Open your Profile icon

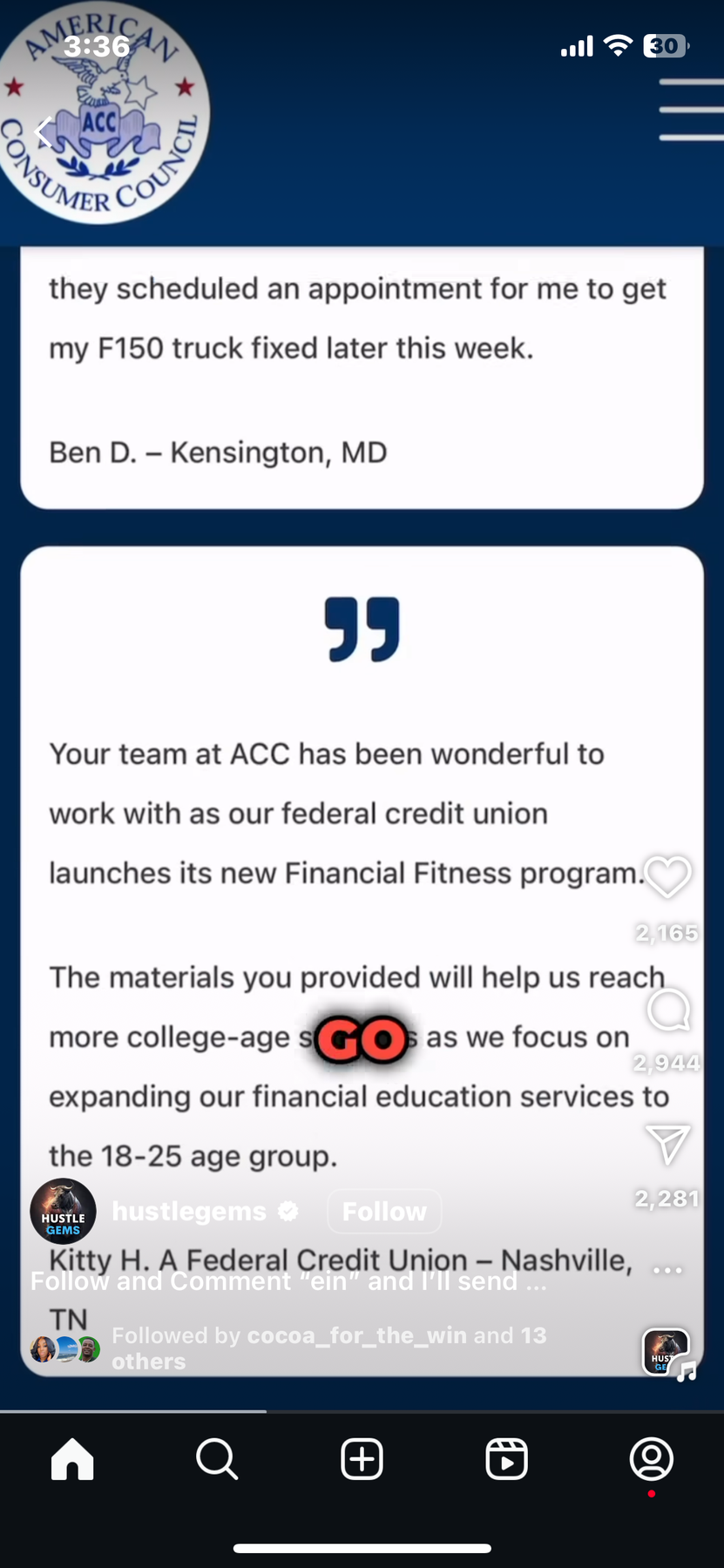pyautogui.click(x=651, y=1459)
